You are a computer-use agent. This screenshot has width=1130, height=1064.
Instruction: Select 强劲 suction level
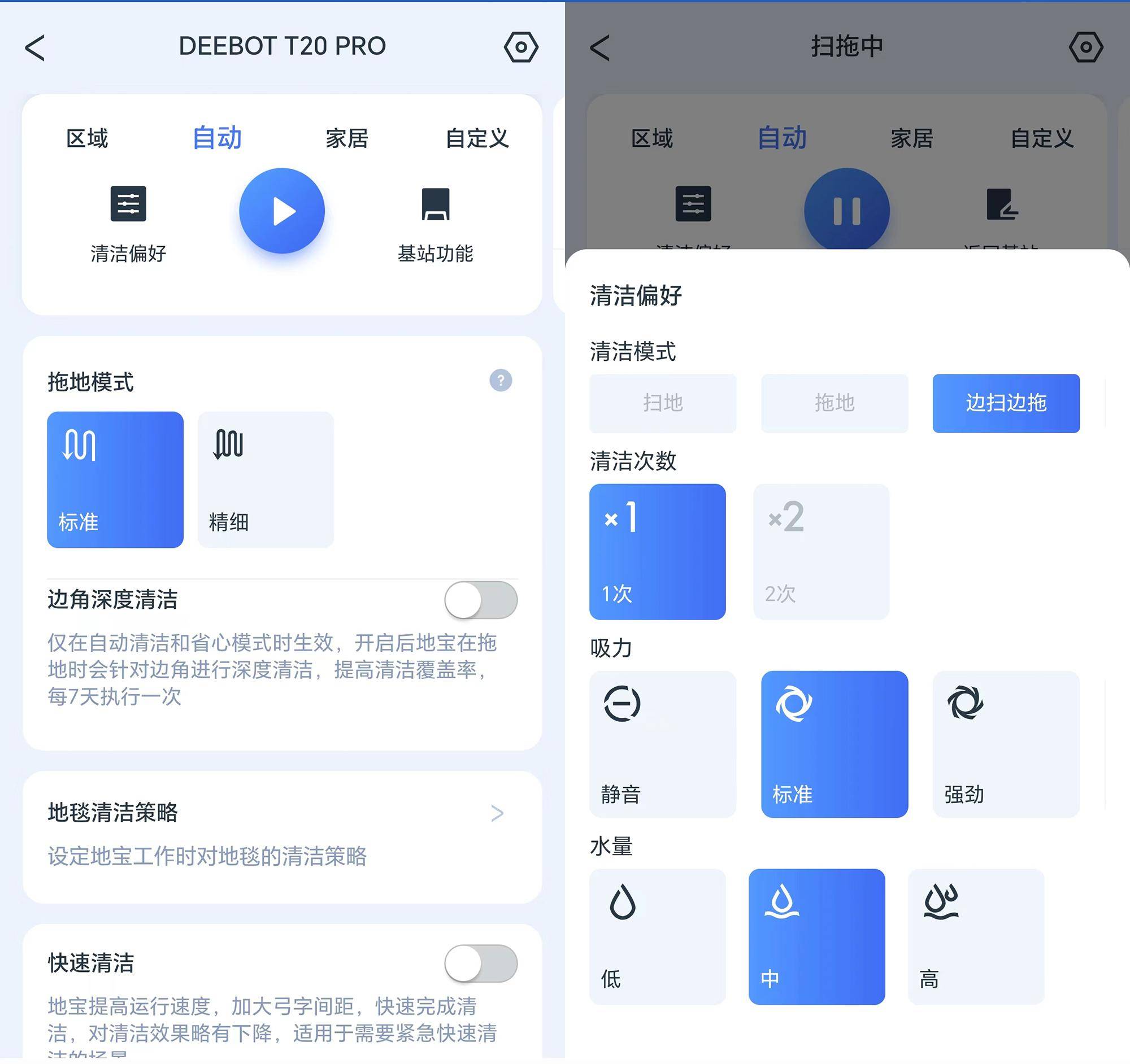pos(1006,744)
